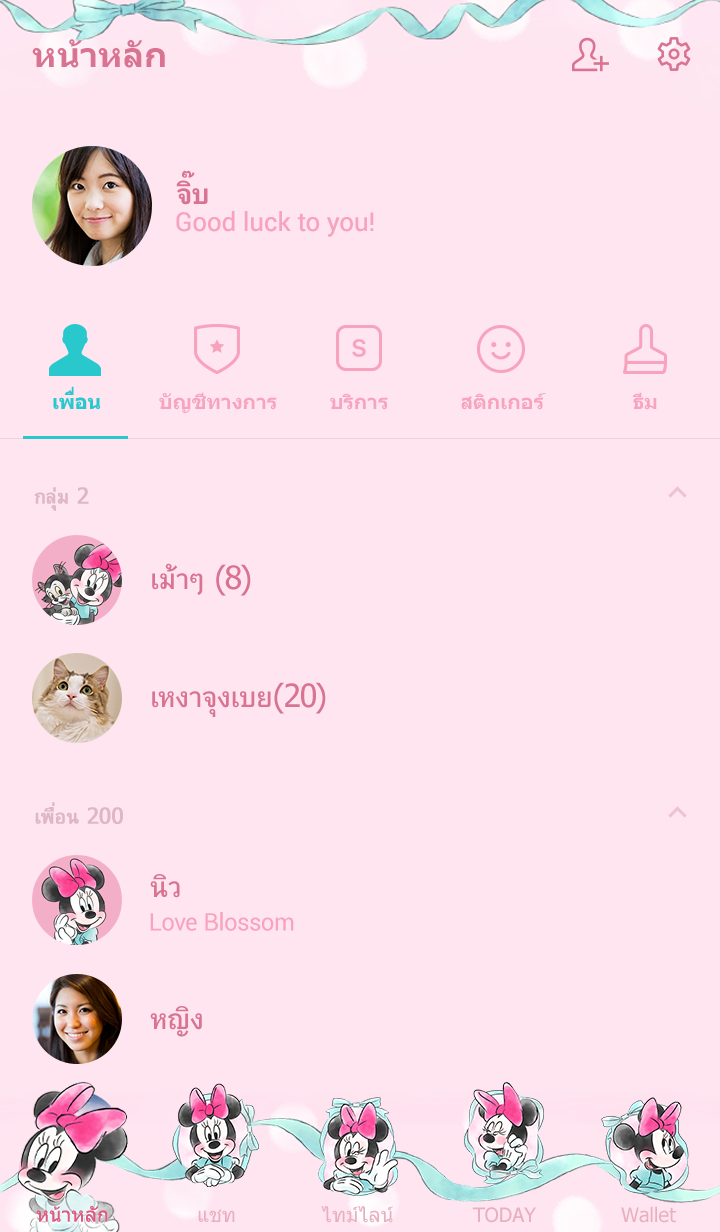Collapse the เพื่อน 200 section
720x1232 pixels.
[x=677, y=813]
